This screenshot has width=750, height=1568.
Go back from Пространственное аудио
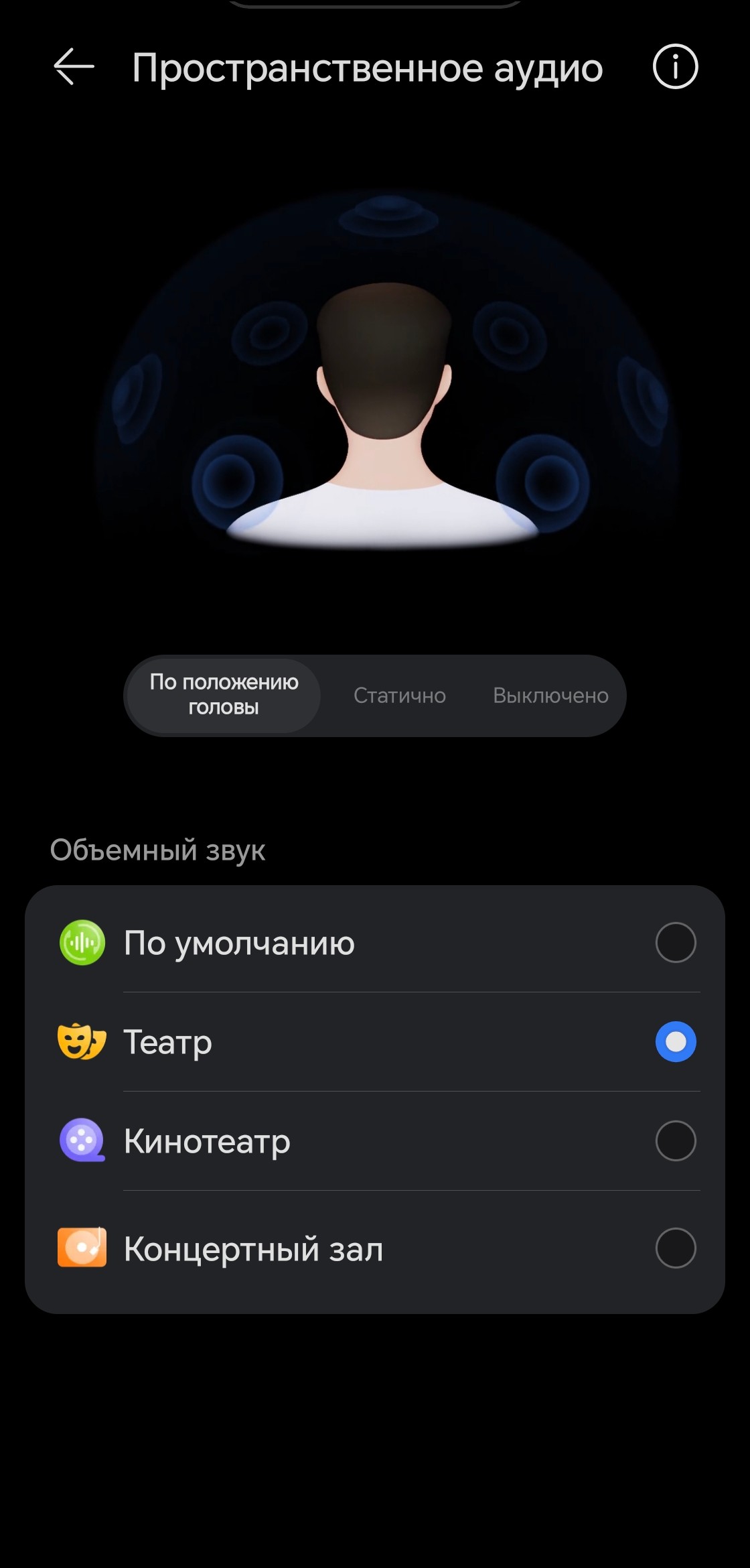[74, 67]
